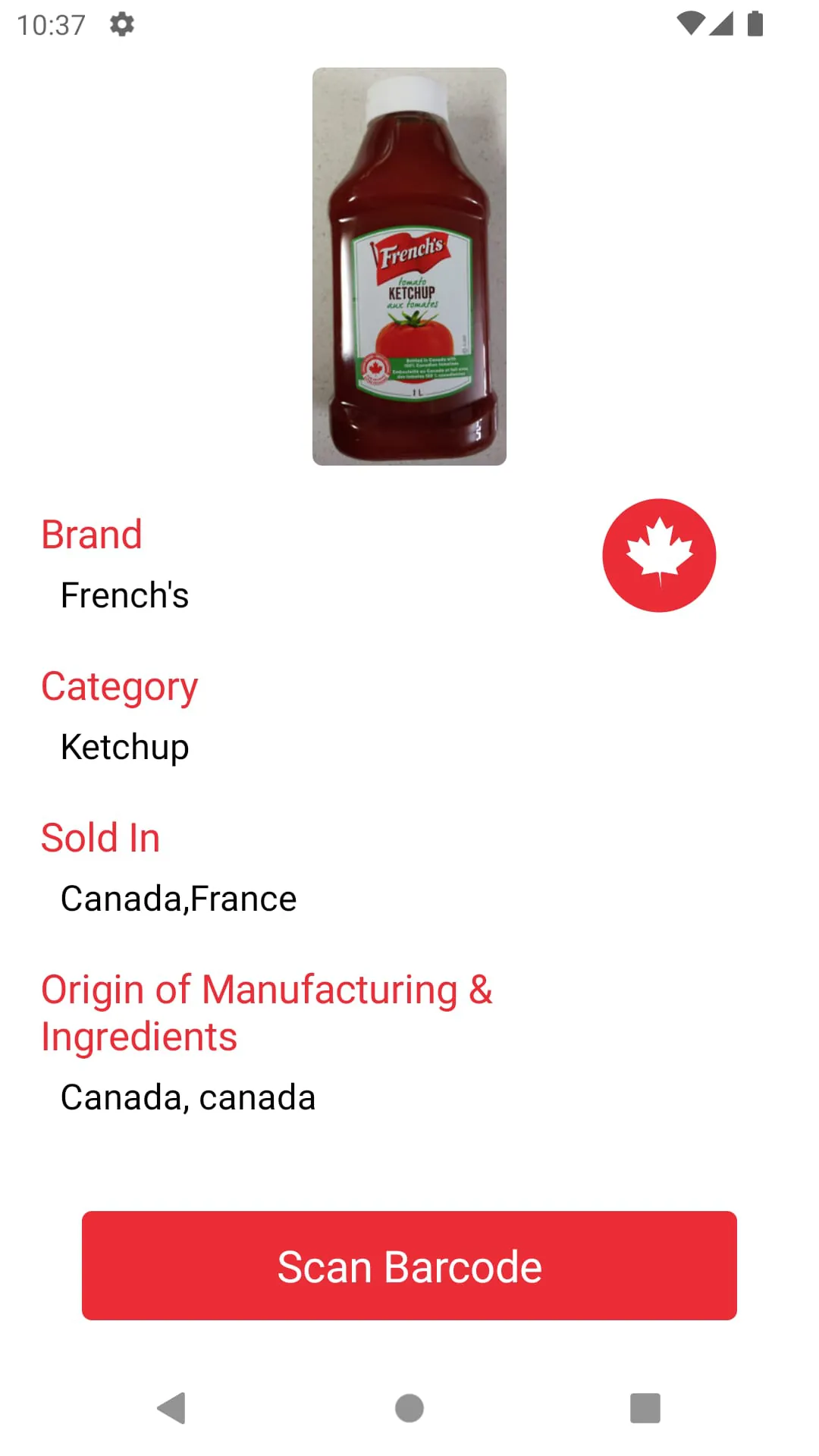The height and width of the screenshot is (1456, 819).
Task: Tap Ketchup under Category
Action: (x=124, y=746)
